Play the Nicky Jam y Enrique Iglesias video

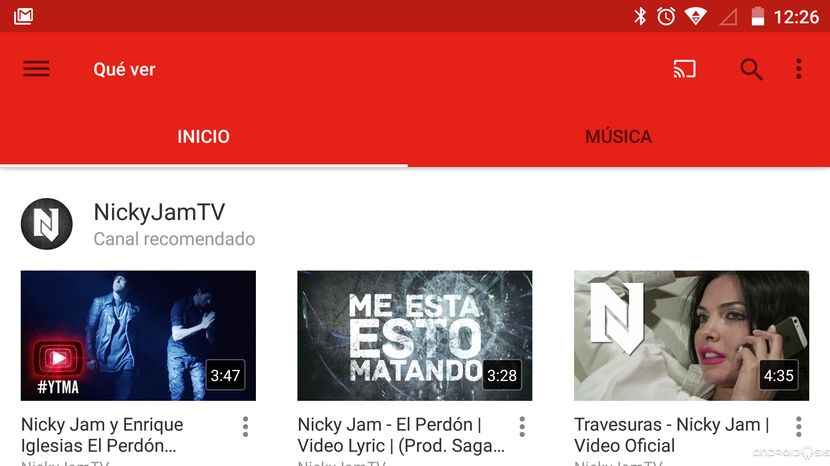point(138,336)
